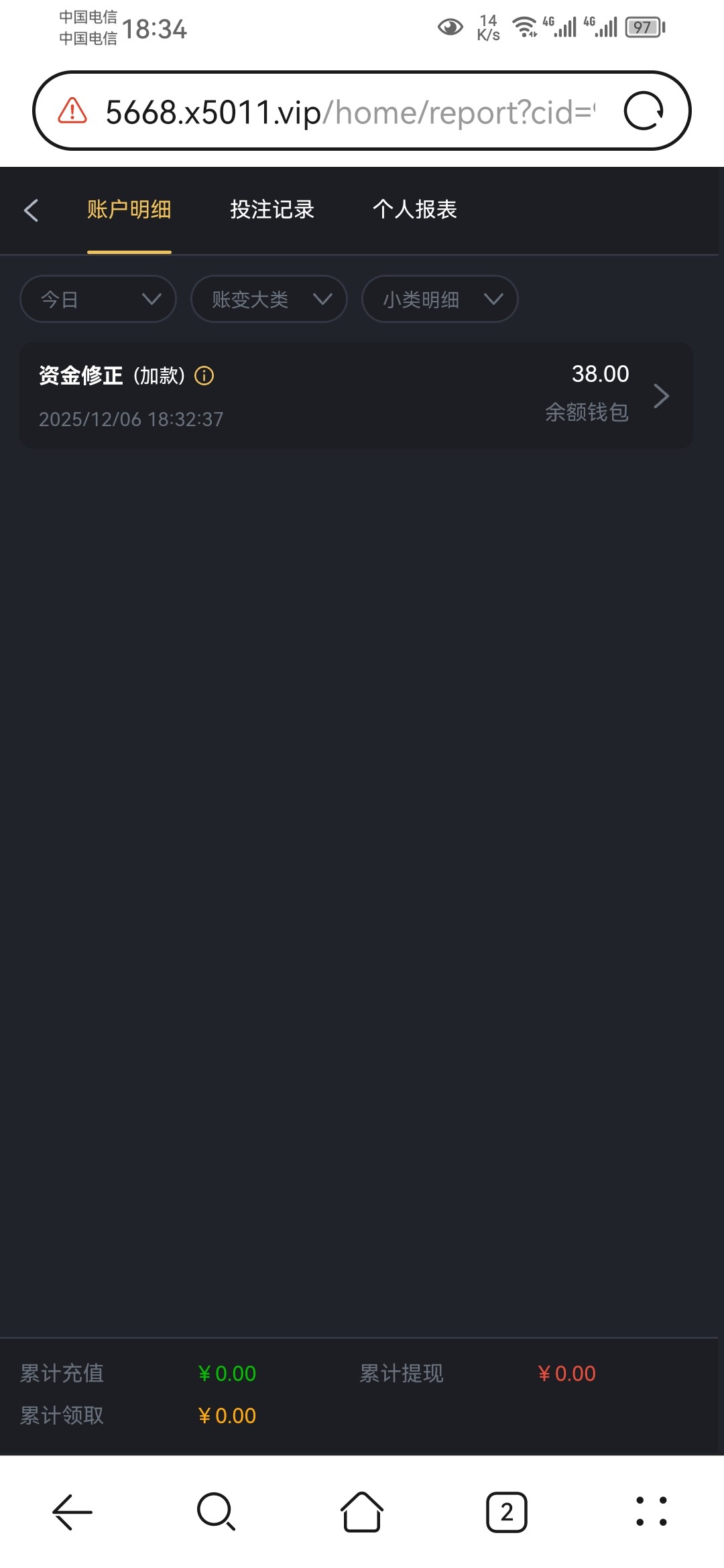This screenshot has width=724, height=1568.
Task: Tap the info icon beside 资金修正 (加款)
Action: click(204, 376)
